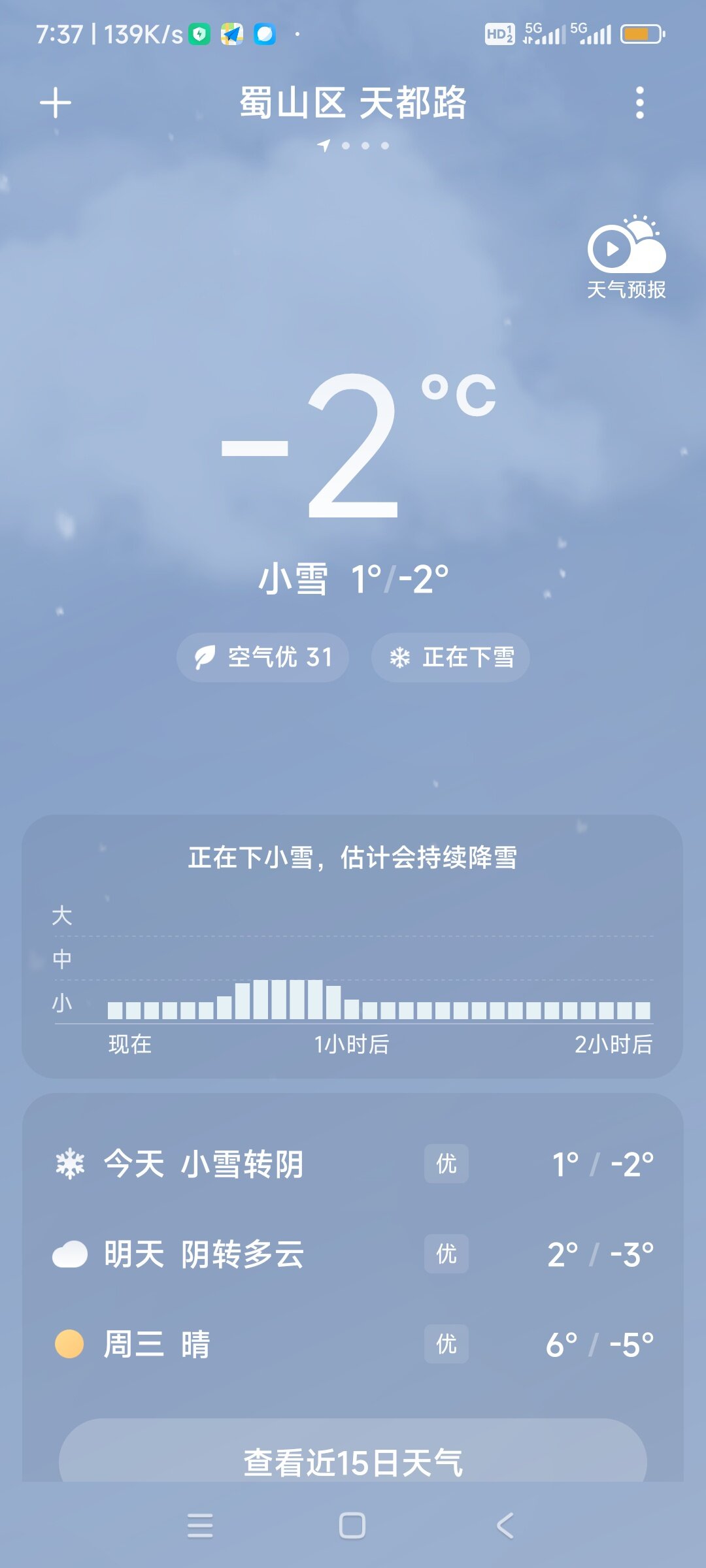Go back with the system back button
The image size is (706, 1568).
point(505,1526)
